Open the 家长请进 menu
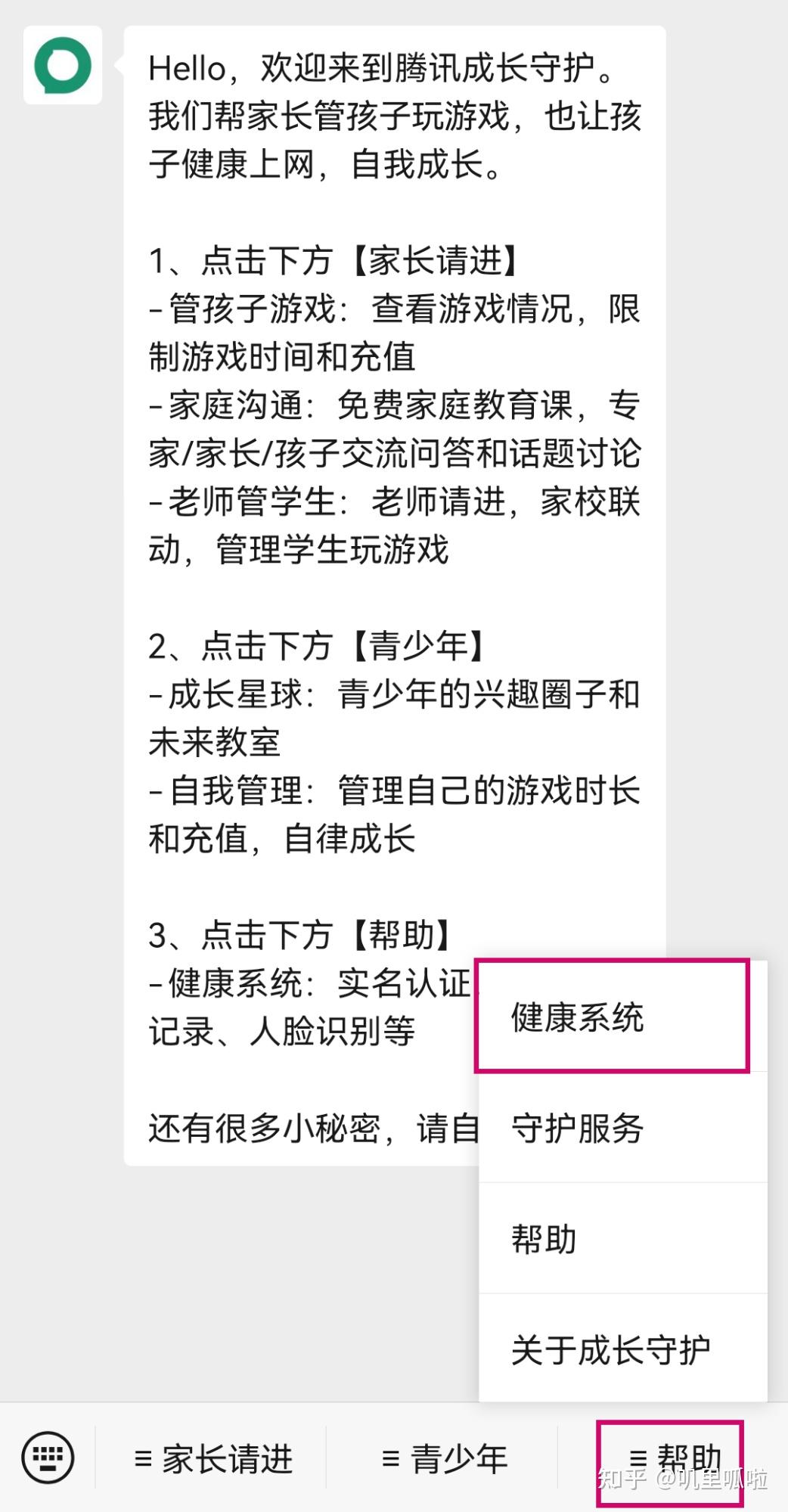The image size is (788, 1512). click(x=212, y=1458)
